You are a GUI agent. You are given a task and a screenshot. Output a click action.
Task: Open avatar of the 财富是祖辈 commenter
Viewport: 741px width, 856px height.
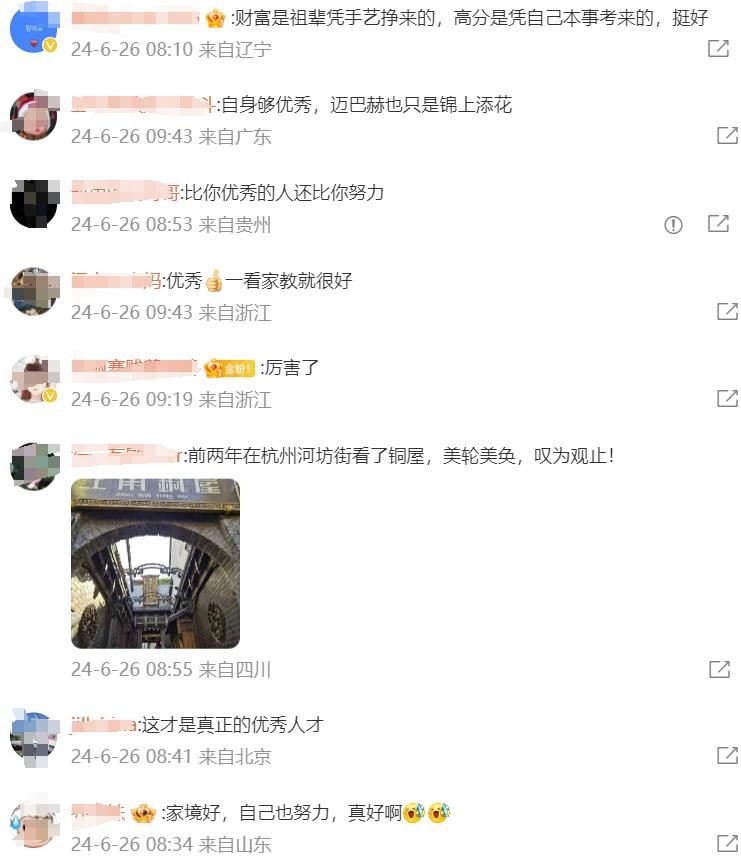point(33,29)
